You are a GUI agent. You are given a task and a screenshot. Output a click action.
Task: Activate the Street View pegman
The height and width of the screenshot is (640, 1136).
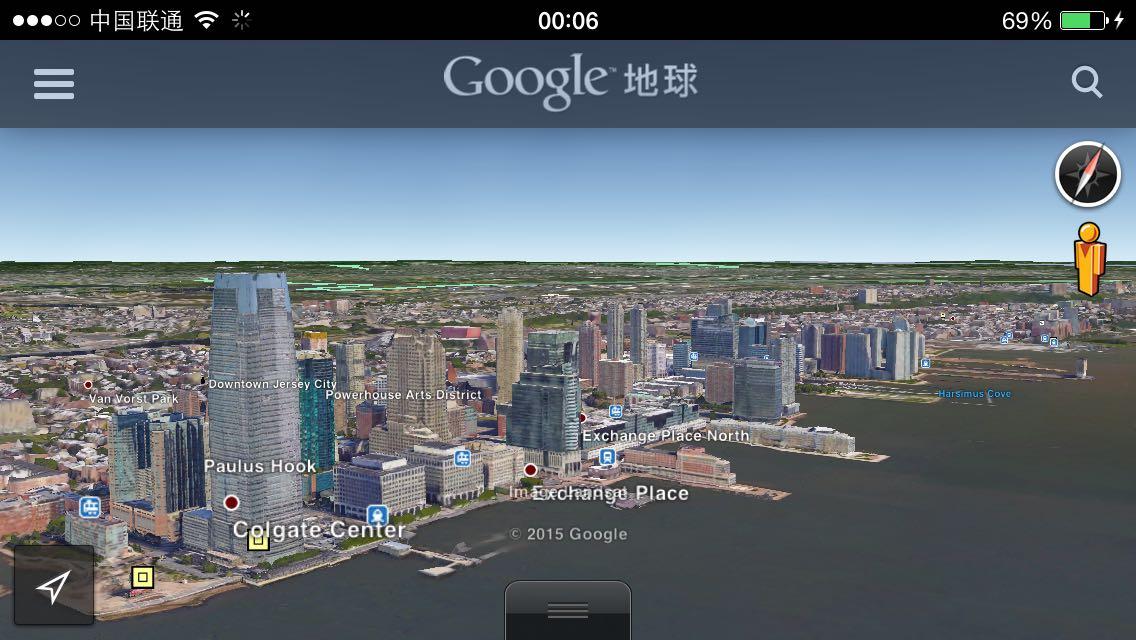[1089, 259]
